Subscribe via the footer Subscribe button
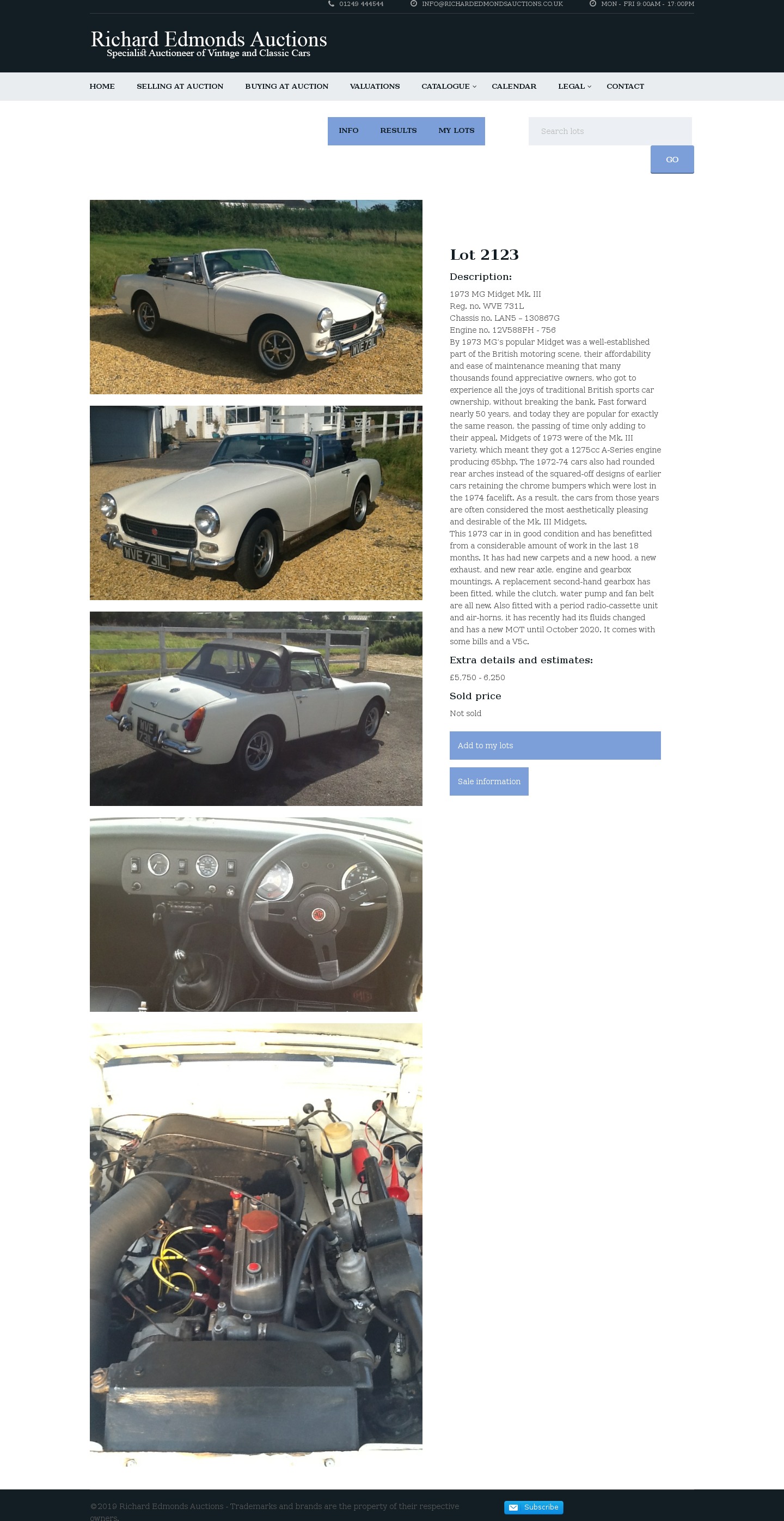This screenshot has width=784, height=1521. tap(533, 1507)
